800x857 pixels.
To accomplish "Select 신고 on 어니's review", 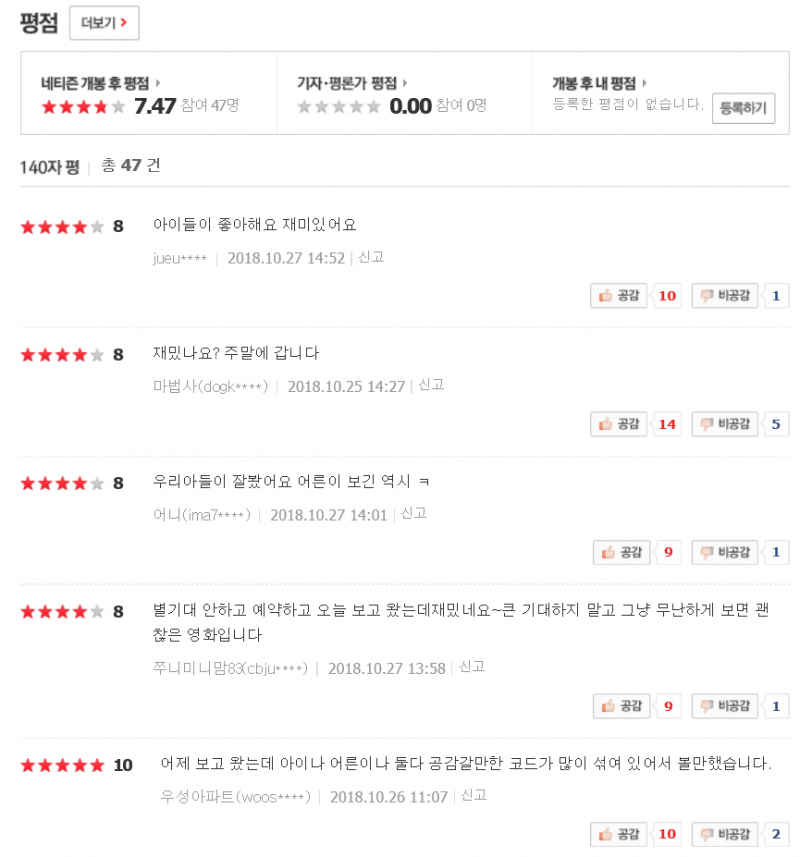I will (414, 514).
